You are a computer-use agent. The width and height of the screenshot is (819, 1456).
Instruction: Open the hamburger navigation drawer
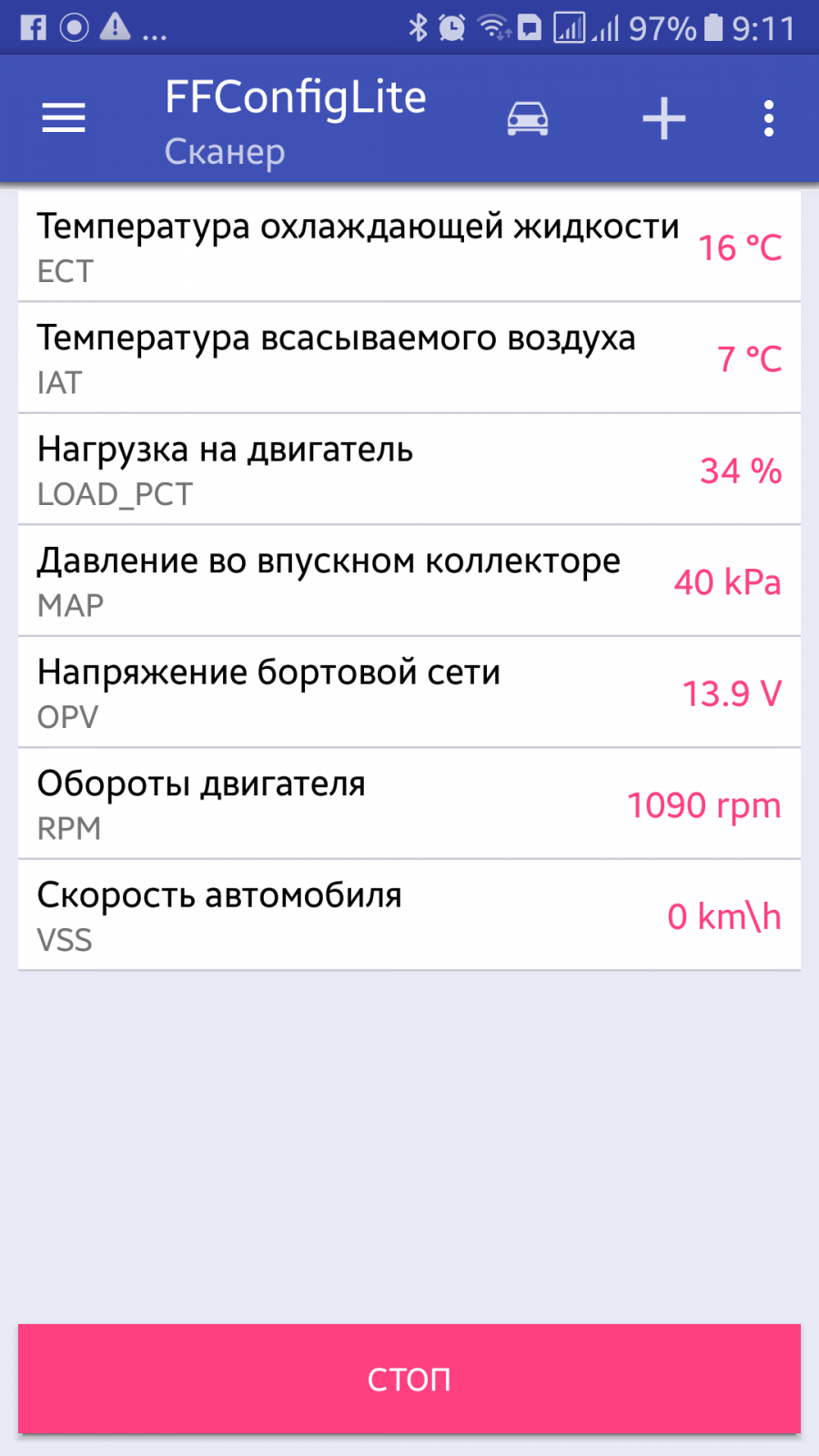coord(64,118)
